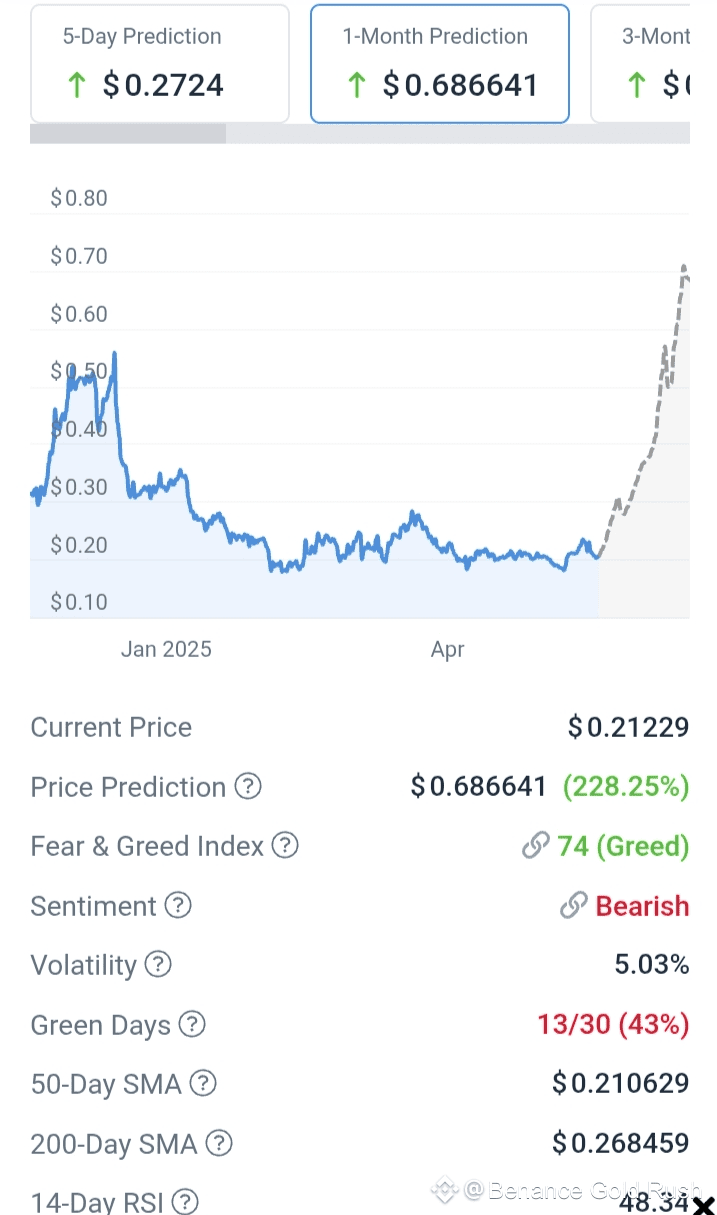Image resolution: width=717 pixels, height=1215 pixels.
Task: Tap the 14-Day RSI help icon
Action: (185, 1202)
